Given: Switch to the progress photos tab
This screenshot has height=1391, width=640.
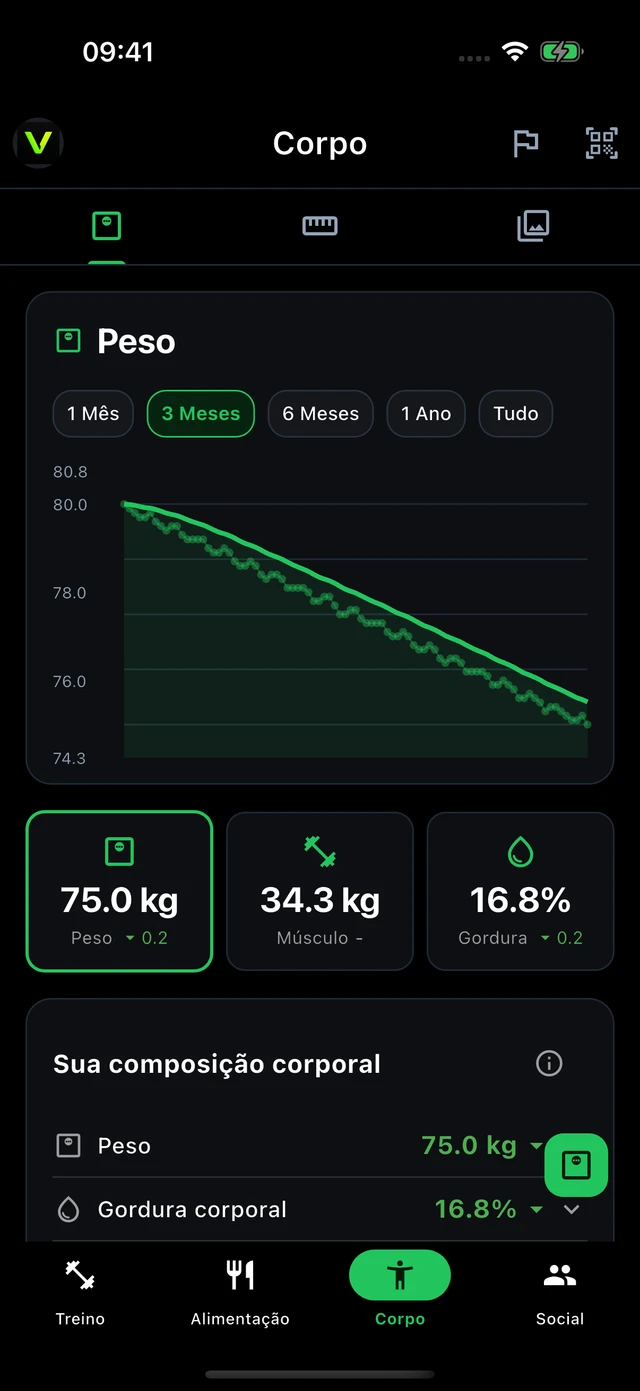Looking at the screenshot, I should click(x=533, y=226).
